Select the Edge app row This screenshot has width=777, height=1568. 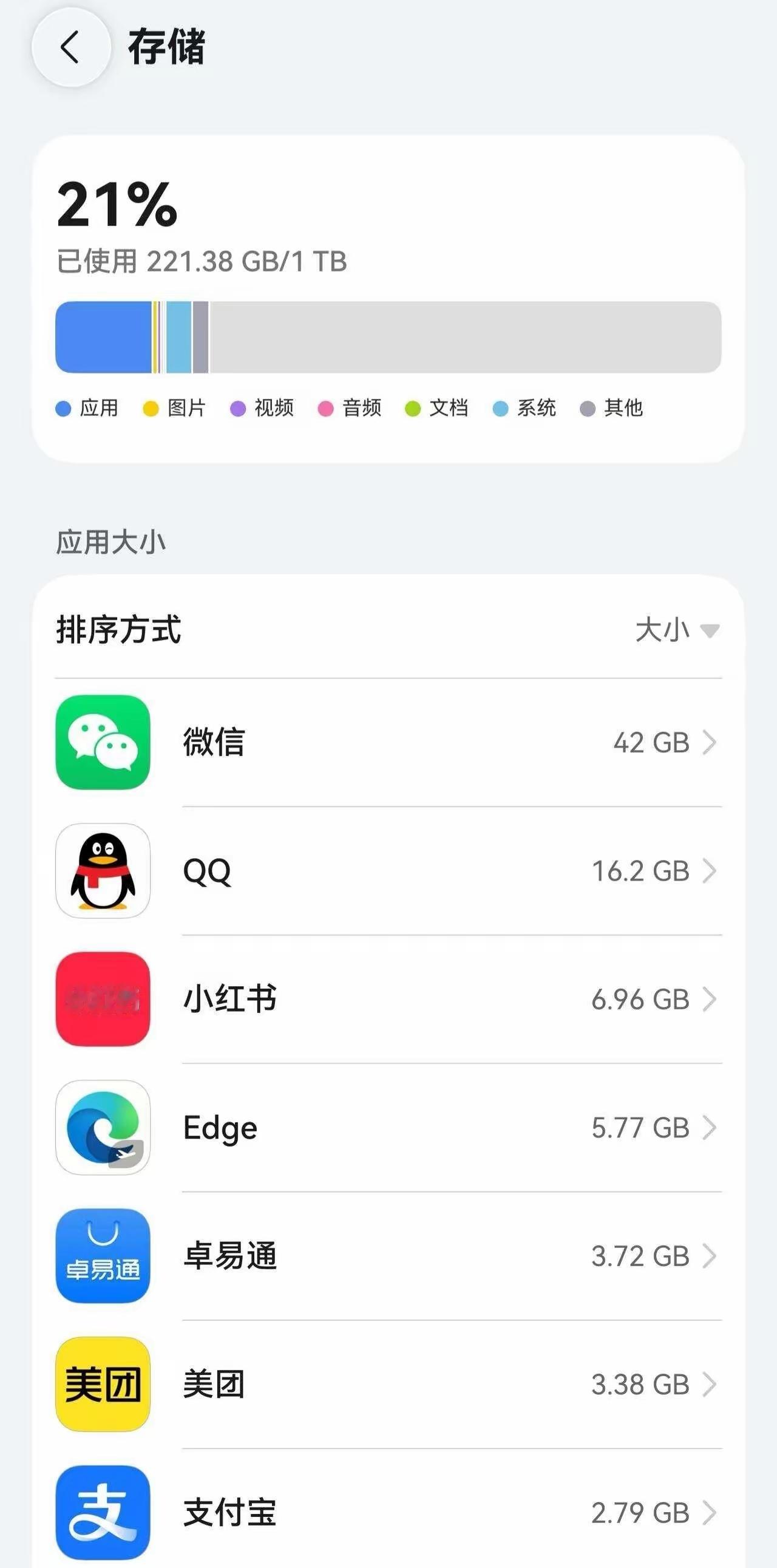pyautogui.click(x=390, y=1128)
